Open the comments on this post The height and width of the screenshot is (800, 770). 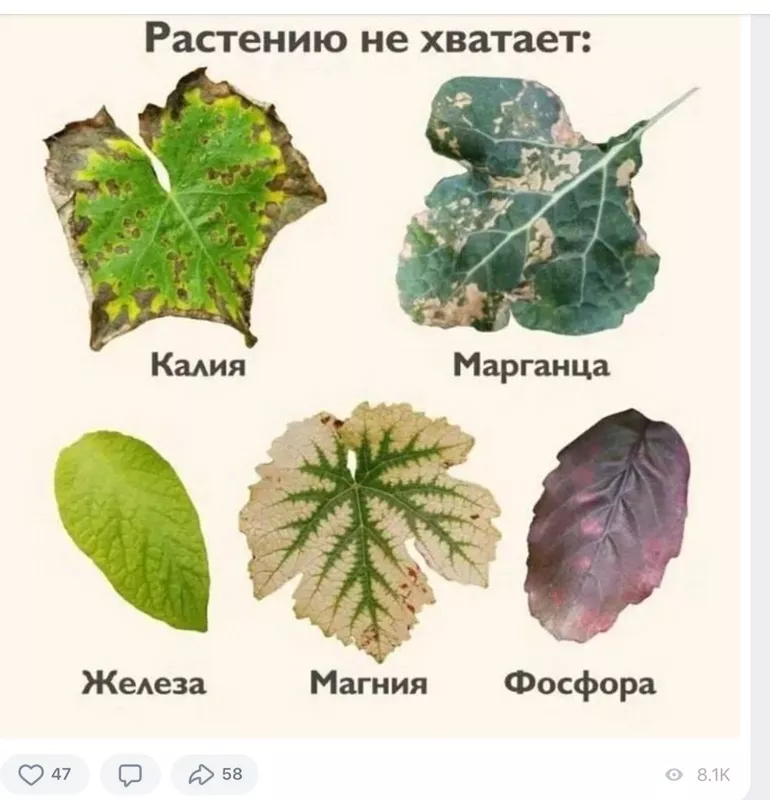[130, 774]
